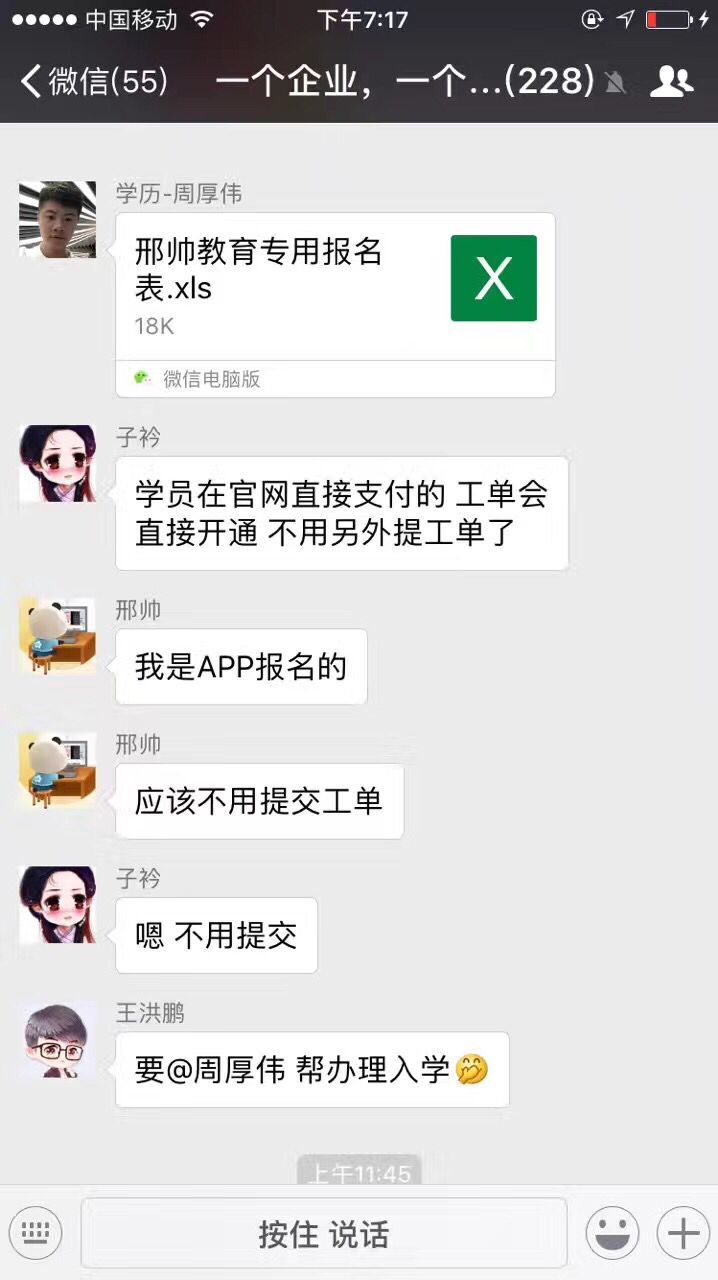Open the plus attachments menu
This screenshot has width=718, height=1280.
tap(682, 1234)
